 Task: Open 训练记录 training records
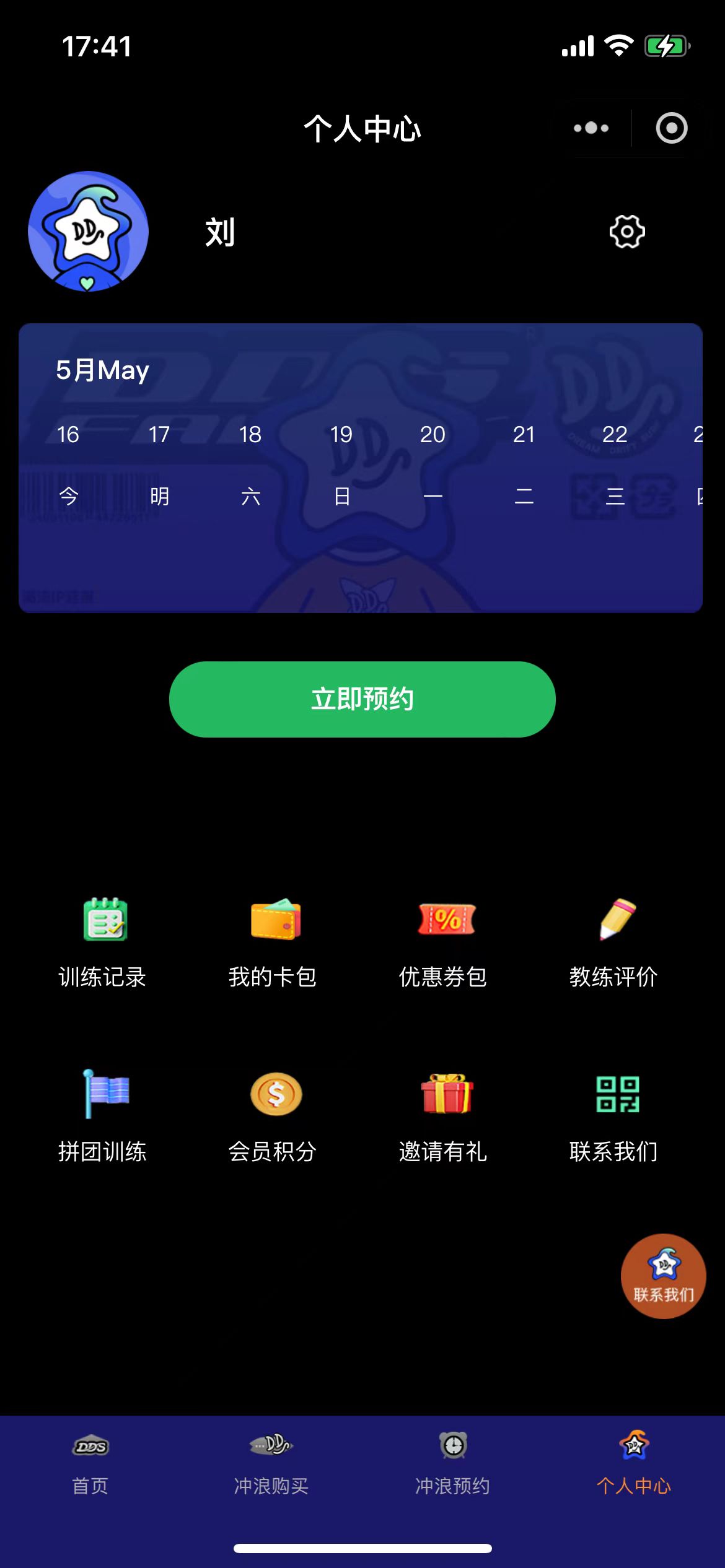click(103, 941)
